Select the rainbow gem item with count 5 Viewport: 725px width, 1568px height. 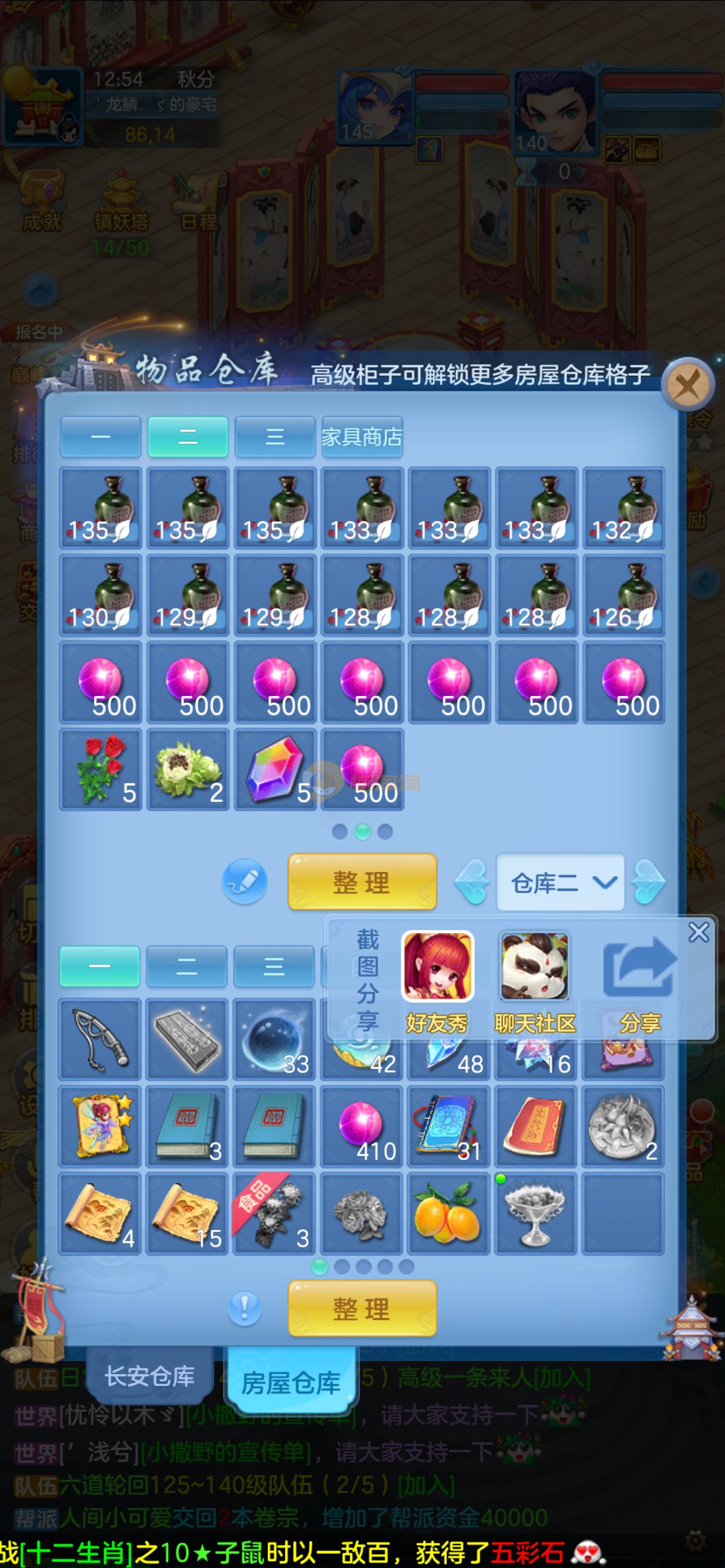[x=275, y=769]
